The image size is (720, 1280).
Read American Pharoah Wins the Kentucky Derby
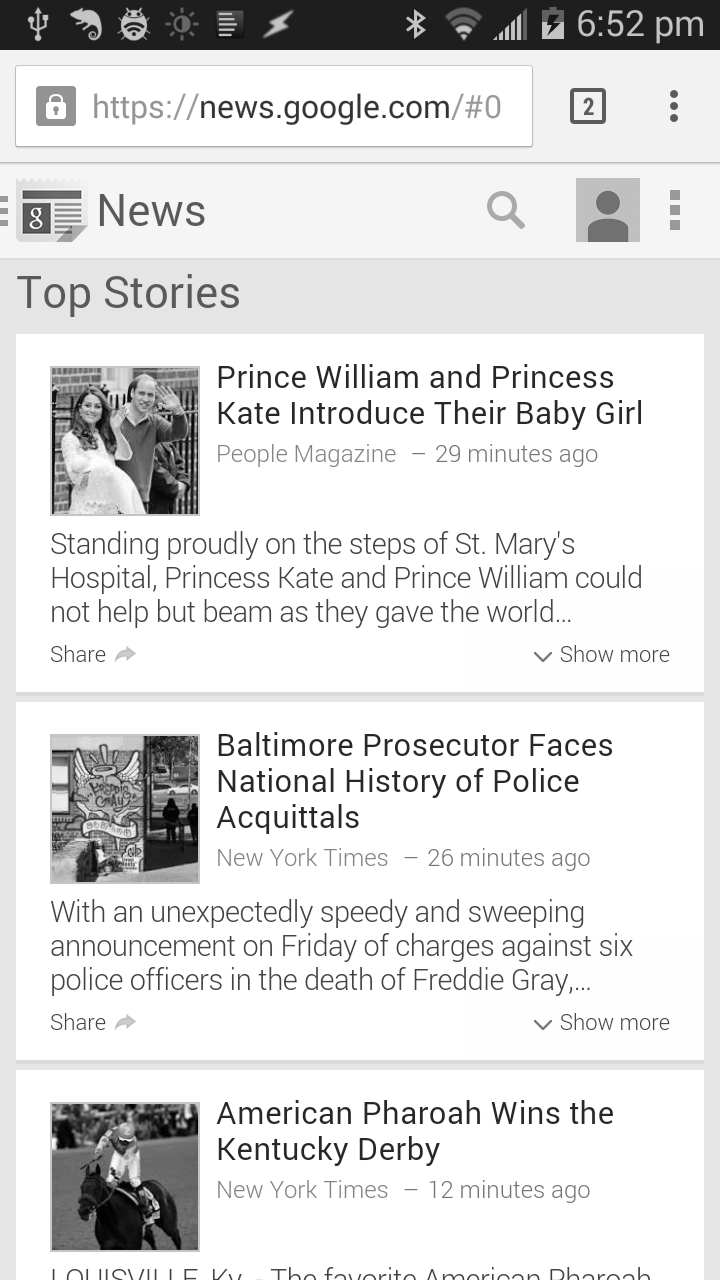point(415,1131)
